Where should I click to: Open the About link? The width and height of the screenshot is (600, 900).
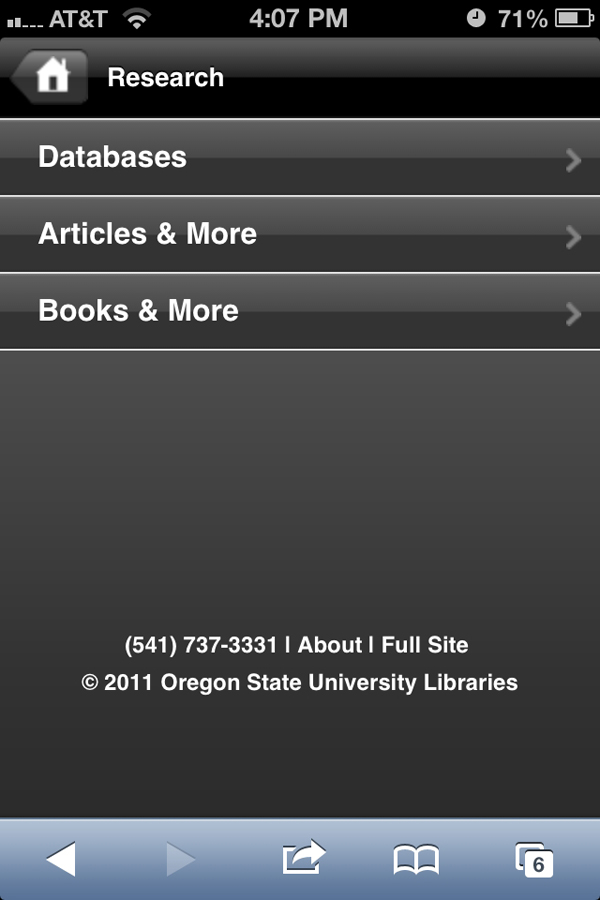tap(329, 645)
